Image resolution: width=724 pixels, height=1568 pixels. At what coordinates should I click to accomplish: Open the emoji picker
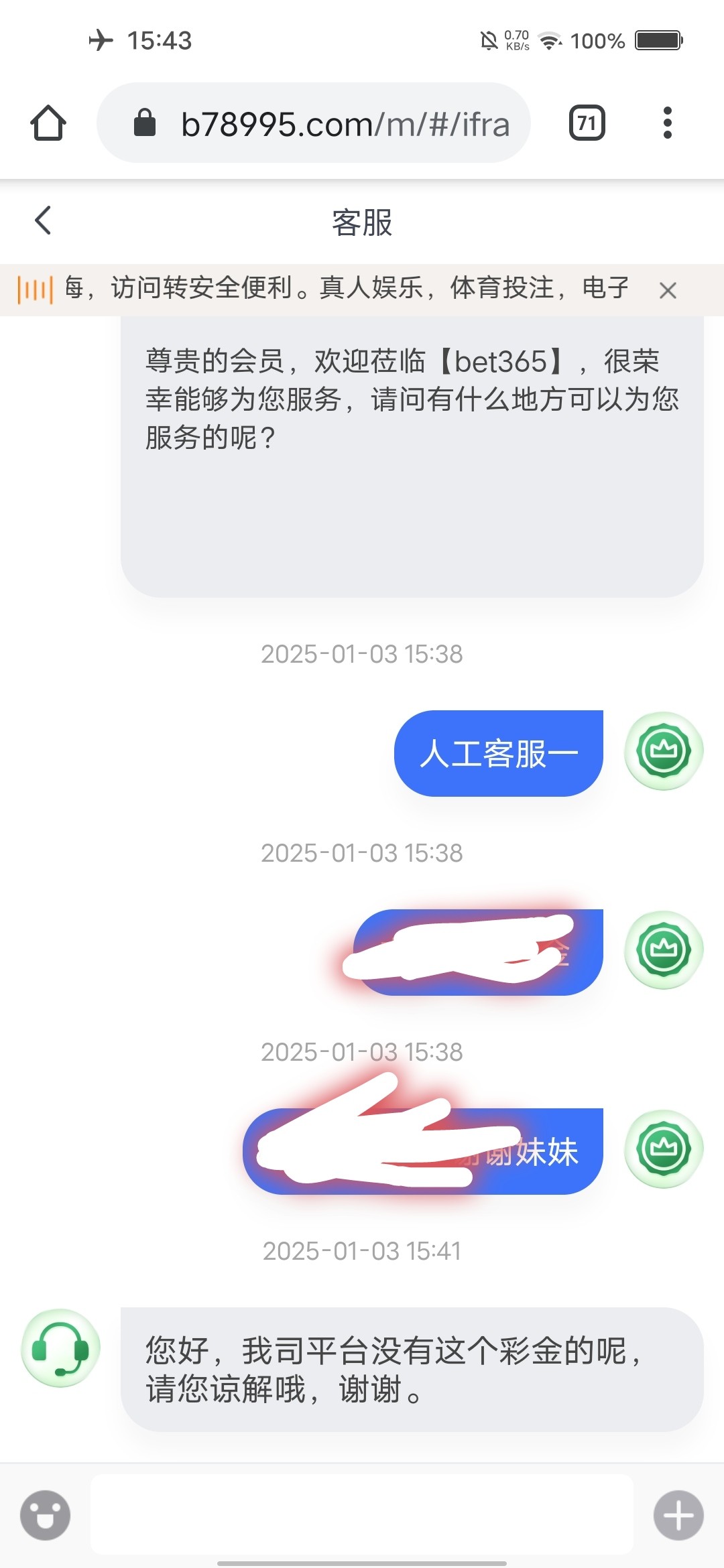click(45, 1515)
